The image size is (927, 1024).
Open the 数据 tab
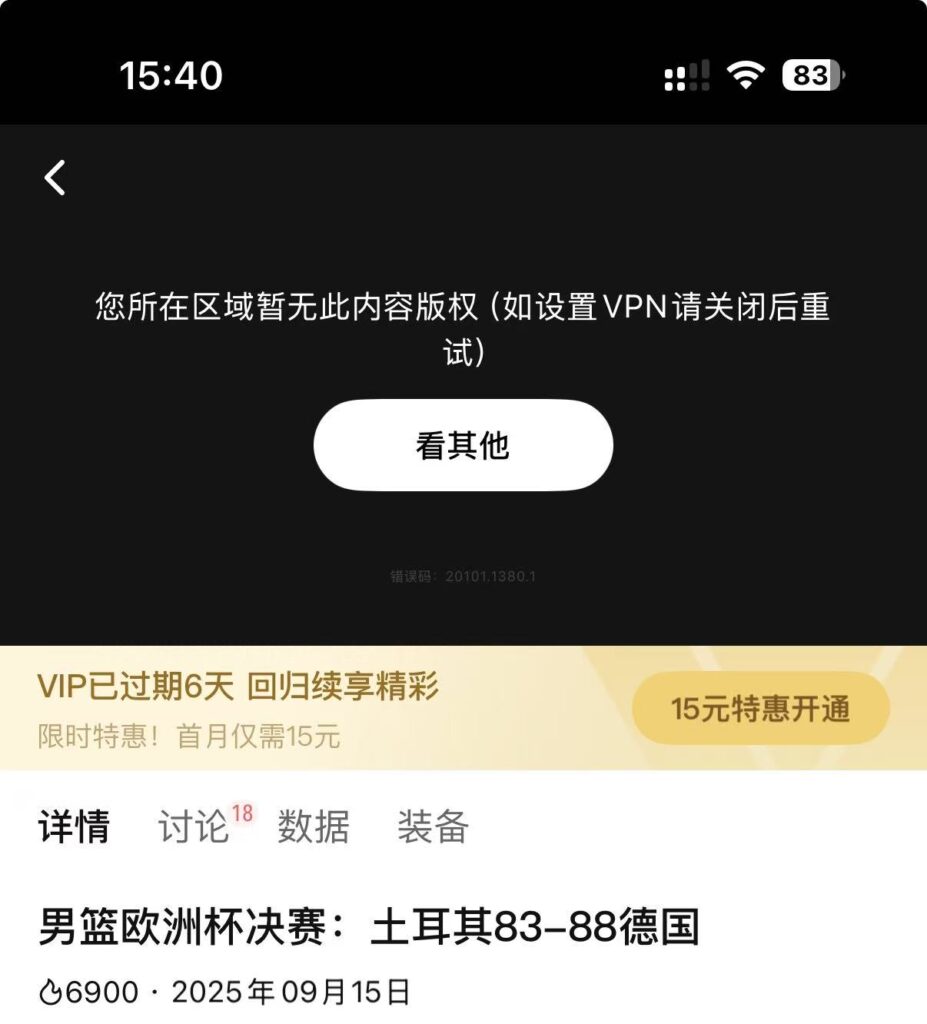313,827
